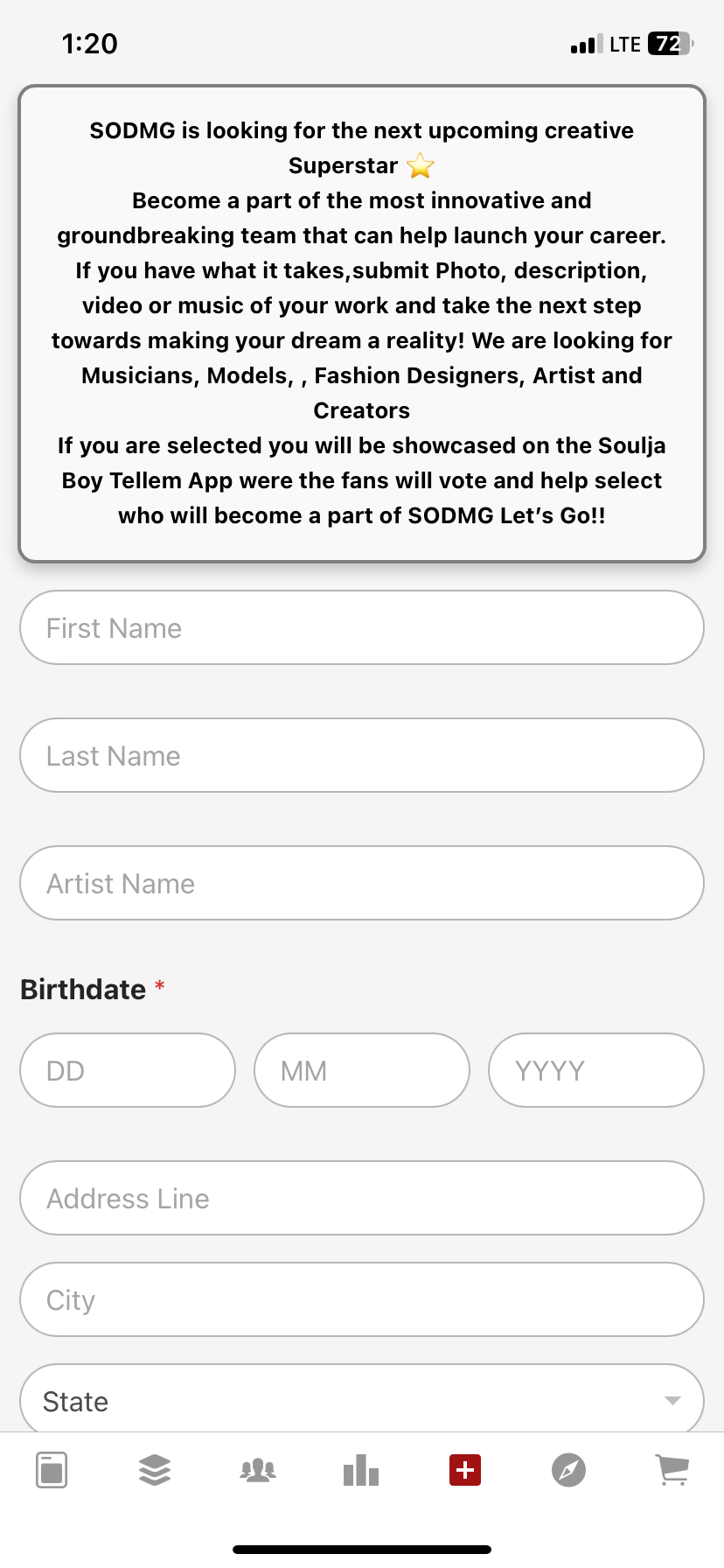Viewport: 724px width, 1568px height.
Task: Open the news feed tab icon
Action: pos(52,1470)
